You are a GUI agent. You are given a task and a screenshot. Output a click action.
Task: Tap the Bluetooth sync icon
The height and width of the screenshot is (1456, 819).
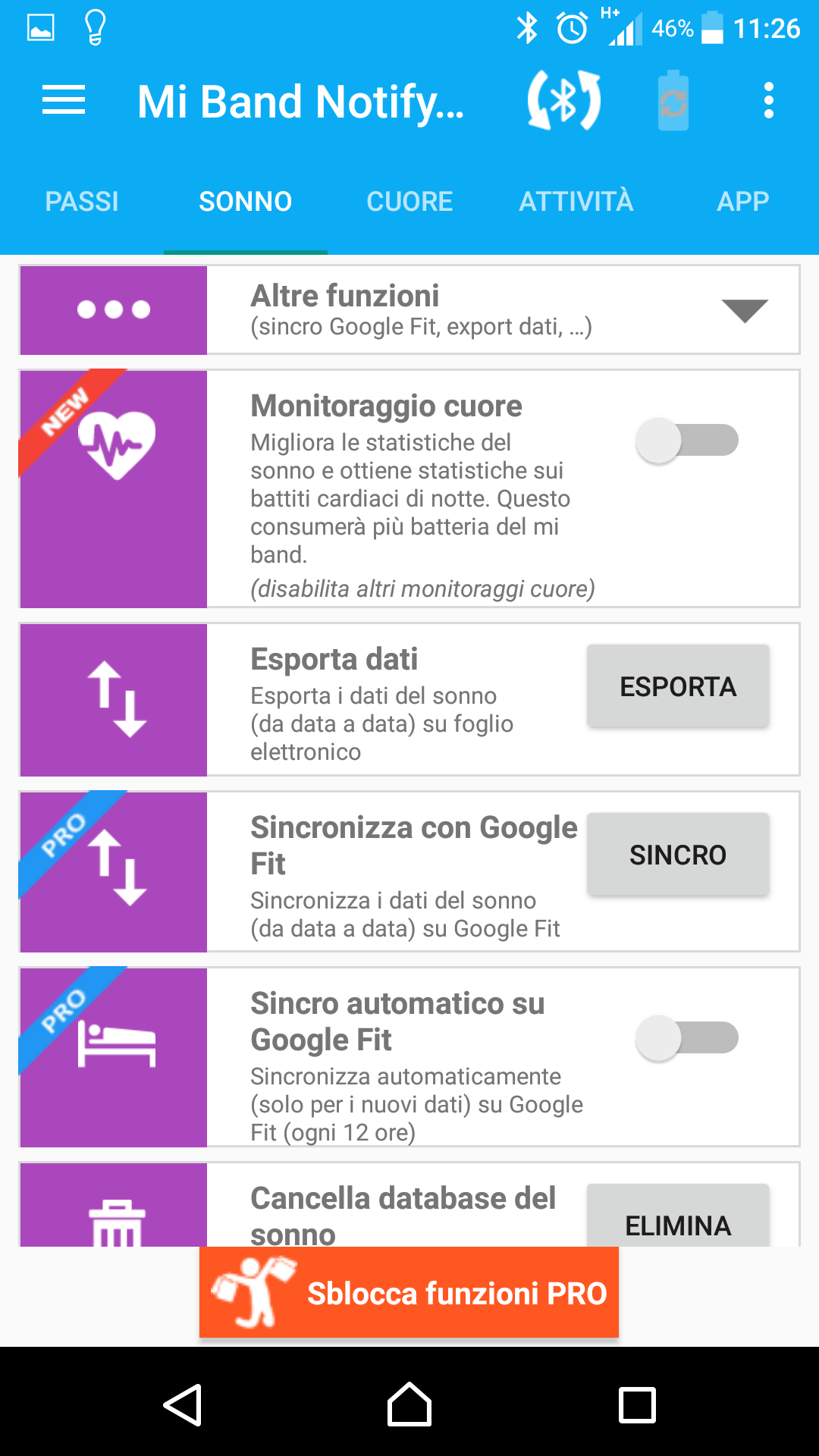pos(564,100)
